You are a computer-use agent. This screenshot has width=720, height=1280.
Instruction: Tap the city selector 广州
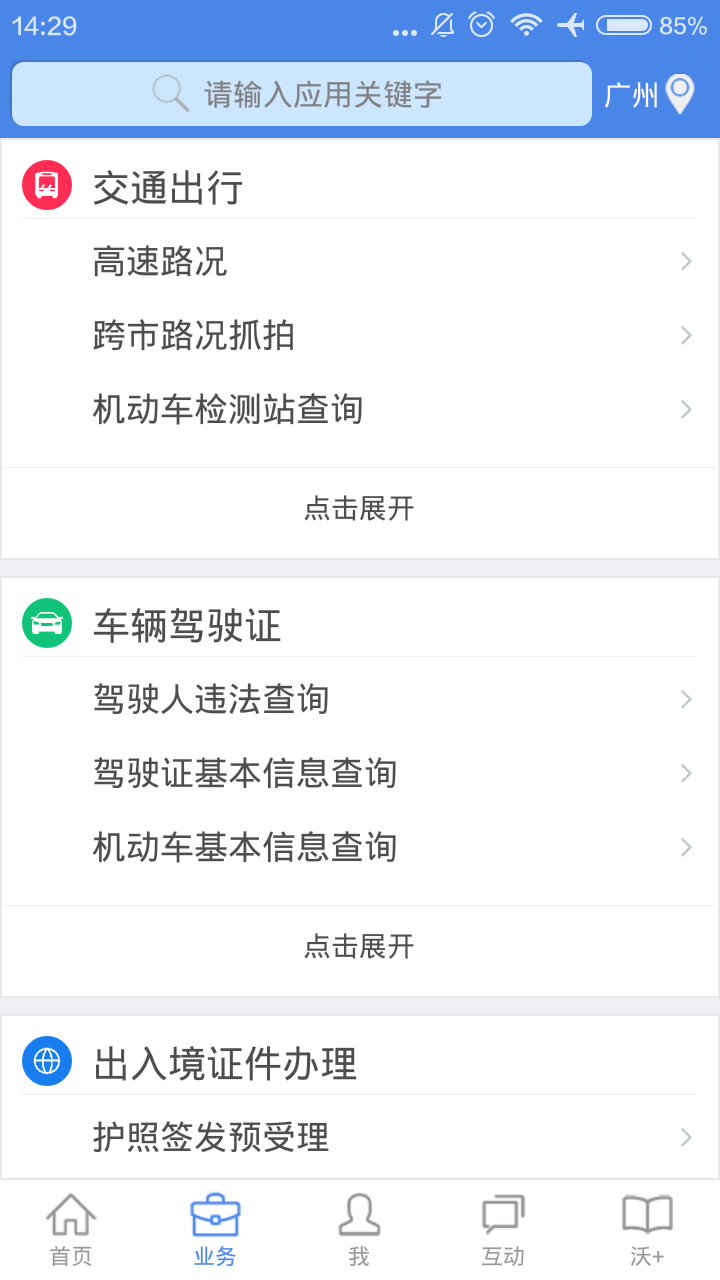pyautogui.click(x=630, y=92)
